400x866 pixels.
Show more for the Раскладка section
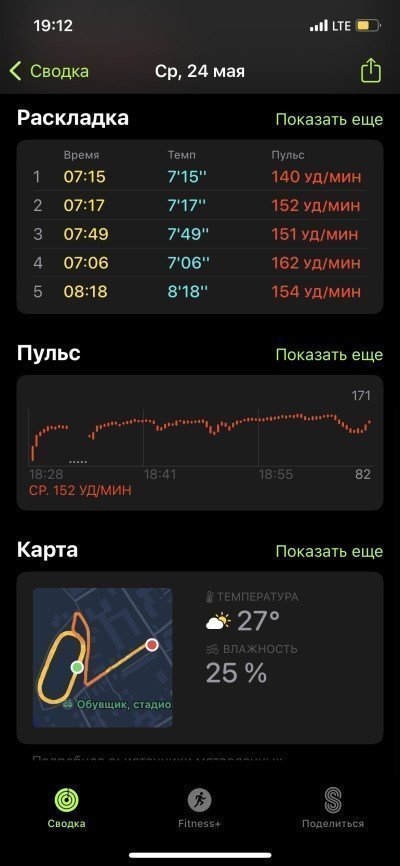(329, 120)
